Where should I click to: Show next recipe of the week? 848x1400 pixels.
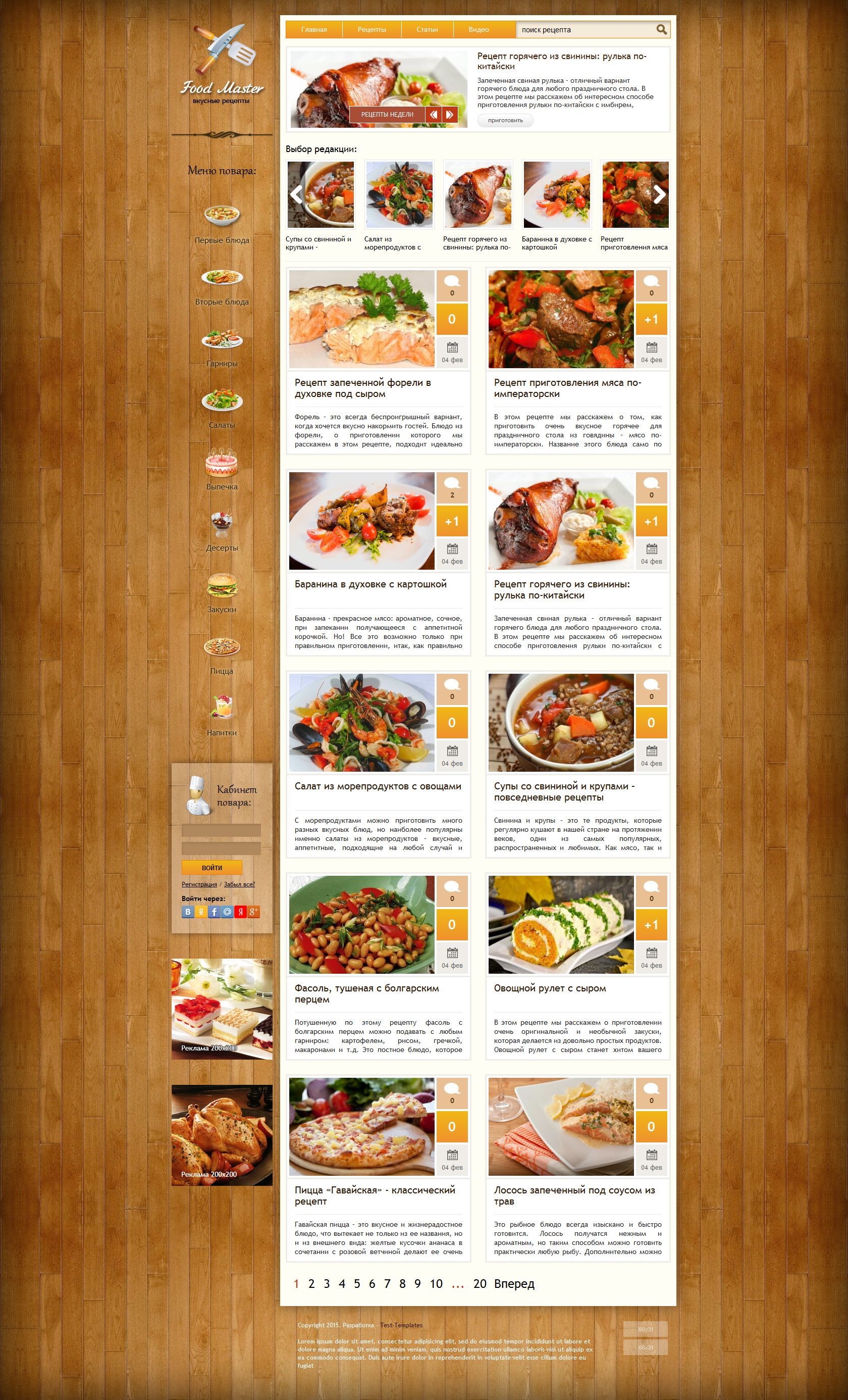450,115
